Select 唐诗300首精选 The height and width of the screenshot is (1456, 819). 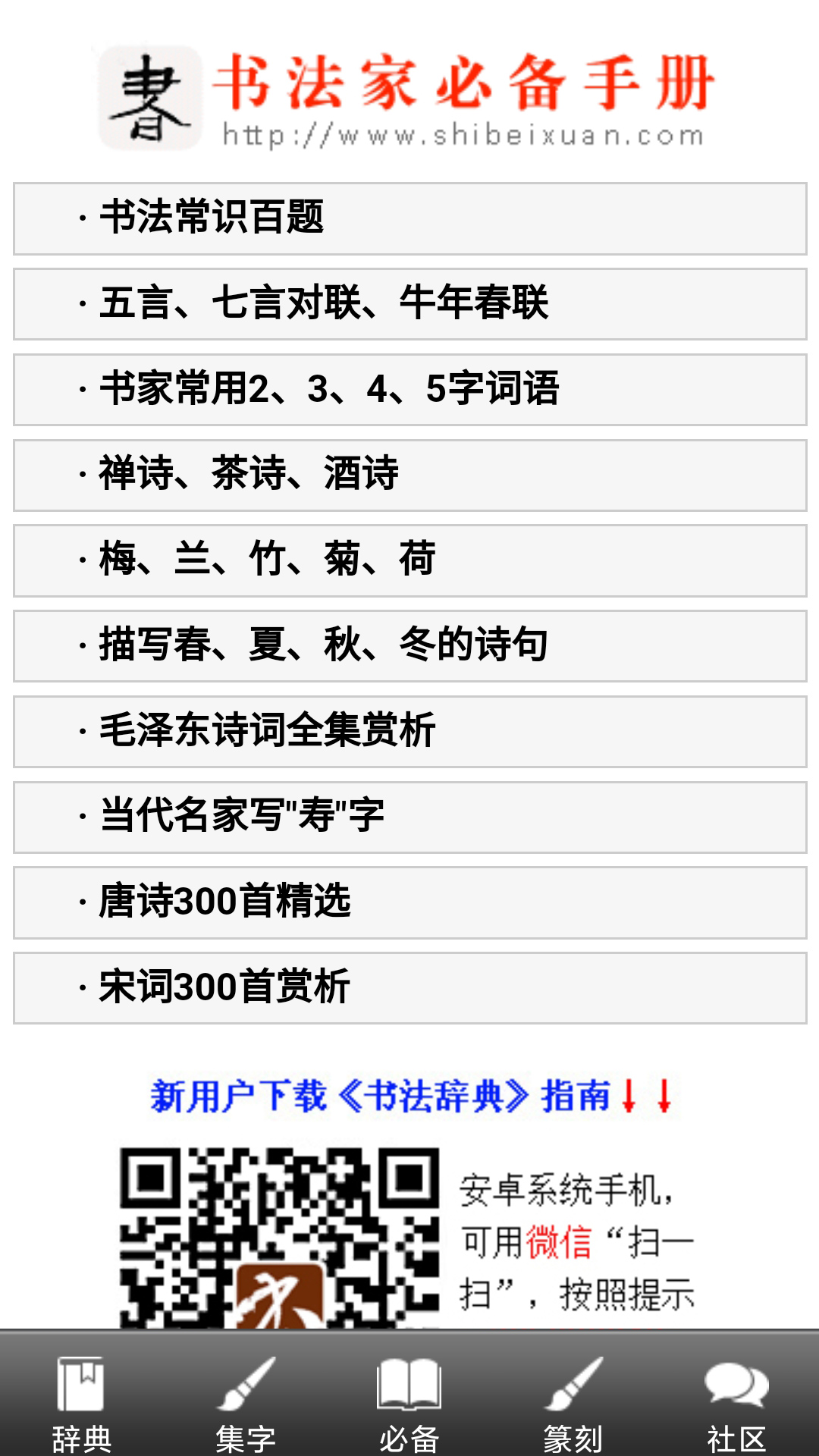(409, 903)
